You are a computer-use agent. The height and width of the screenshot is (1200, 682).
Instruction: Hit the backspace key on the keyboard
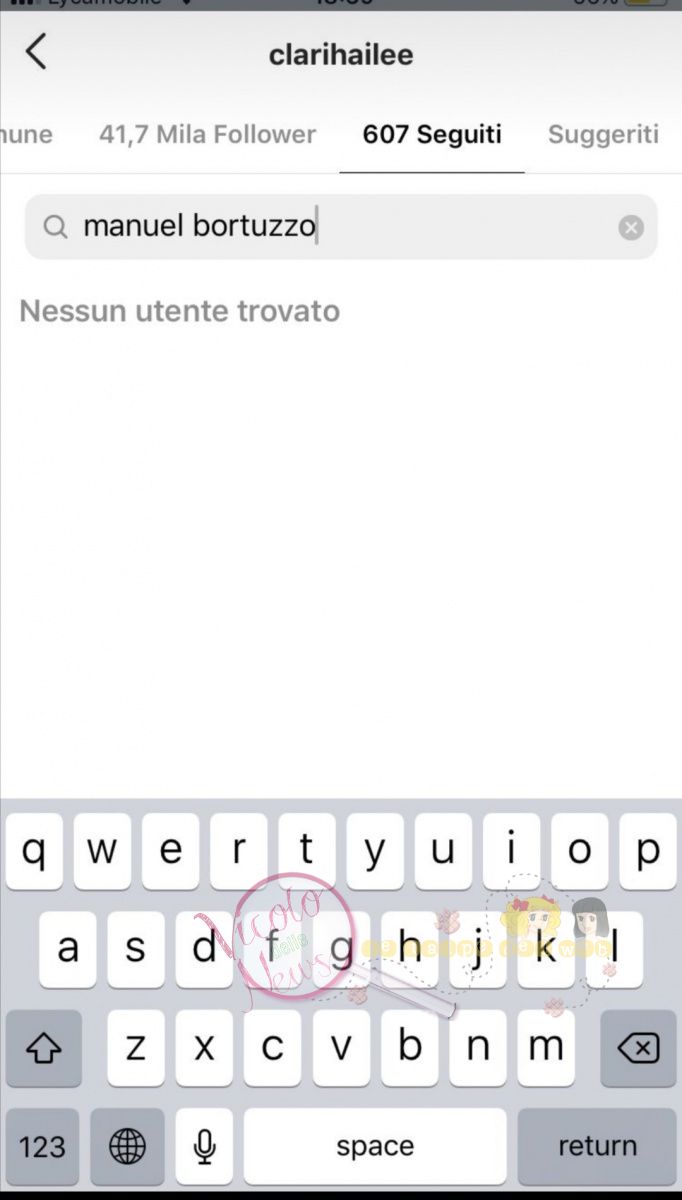[638, 1048]
